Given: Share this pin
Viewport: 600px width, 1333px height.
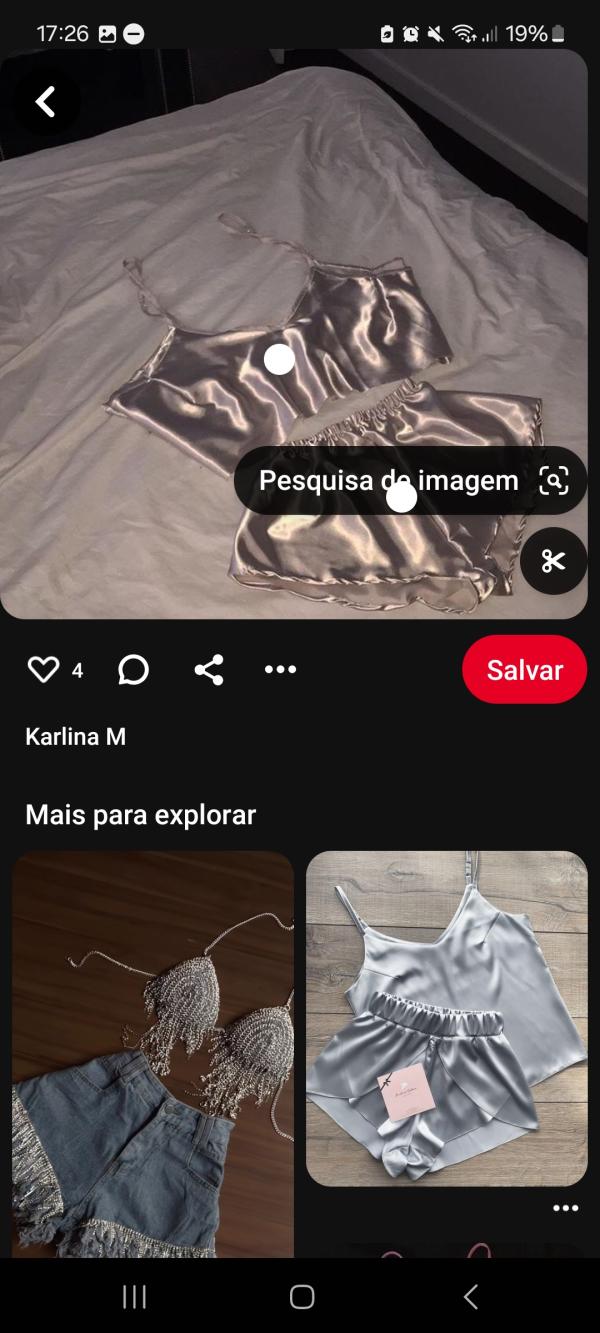Looking at the screenshot, I should (x=209, y=669).
